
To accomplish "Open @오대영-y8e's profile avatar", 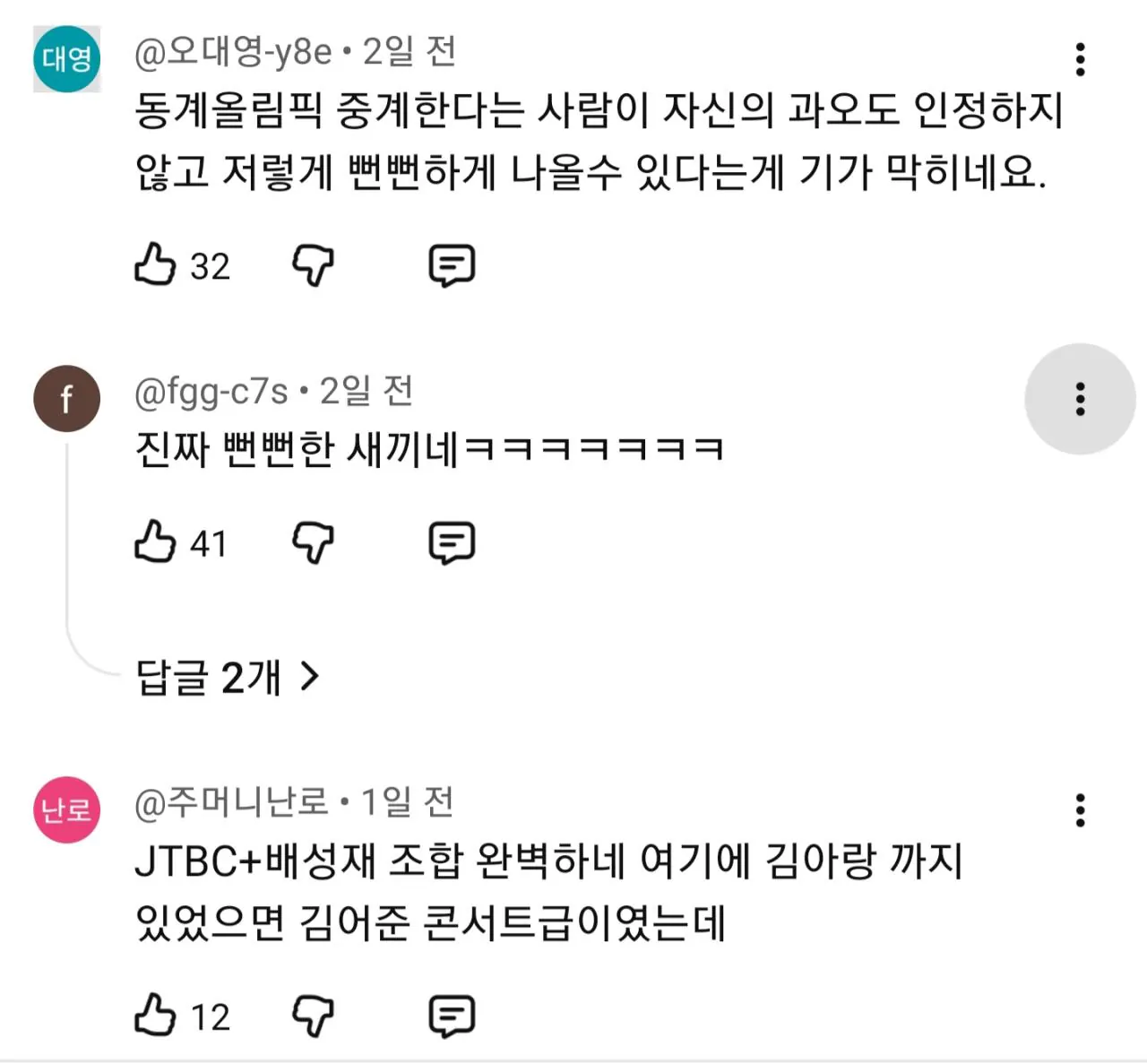I will (x=67, y=59).
